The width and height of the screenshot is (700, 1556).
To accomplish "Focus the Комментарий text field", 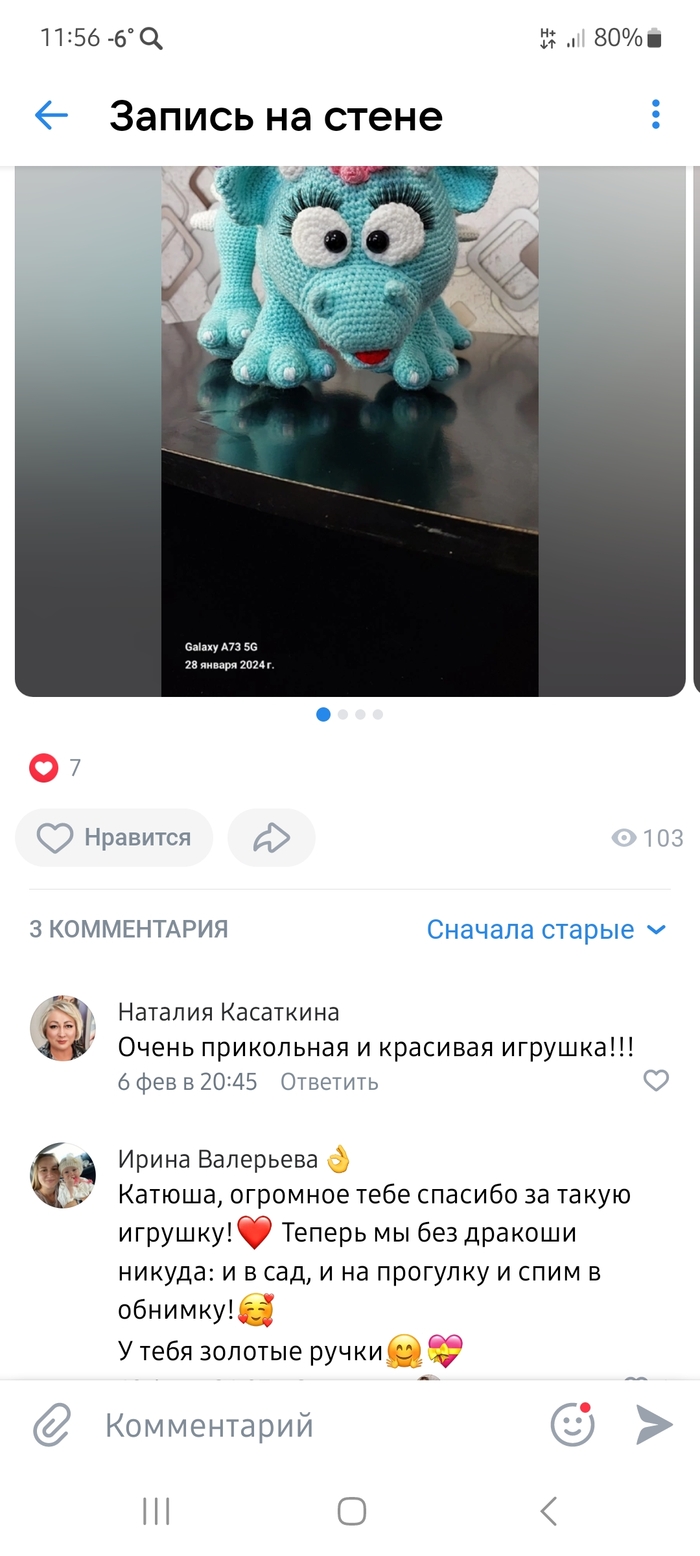I will tap(300, 1425).
